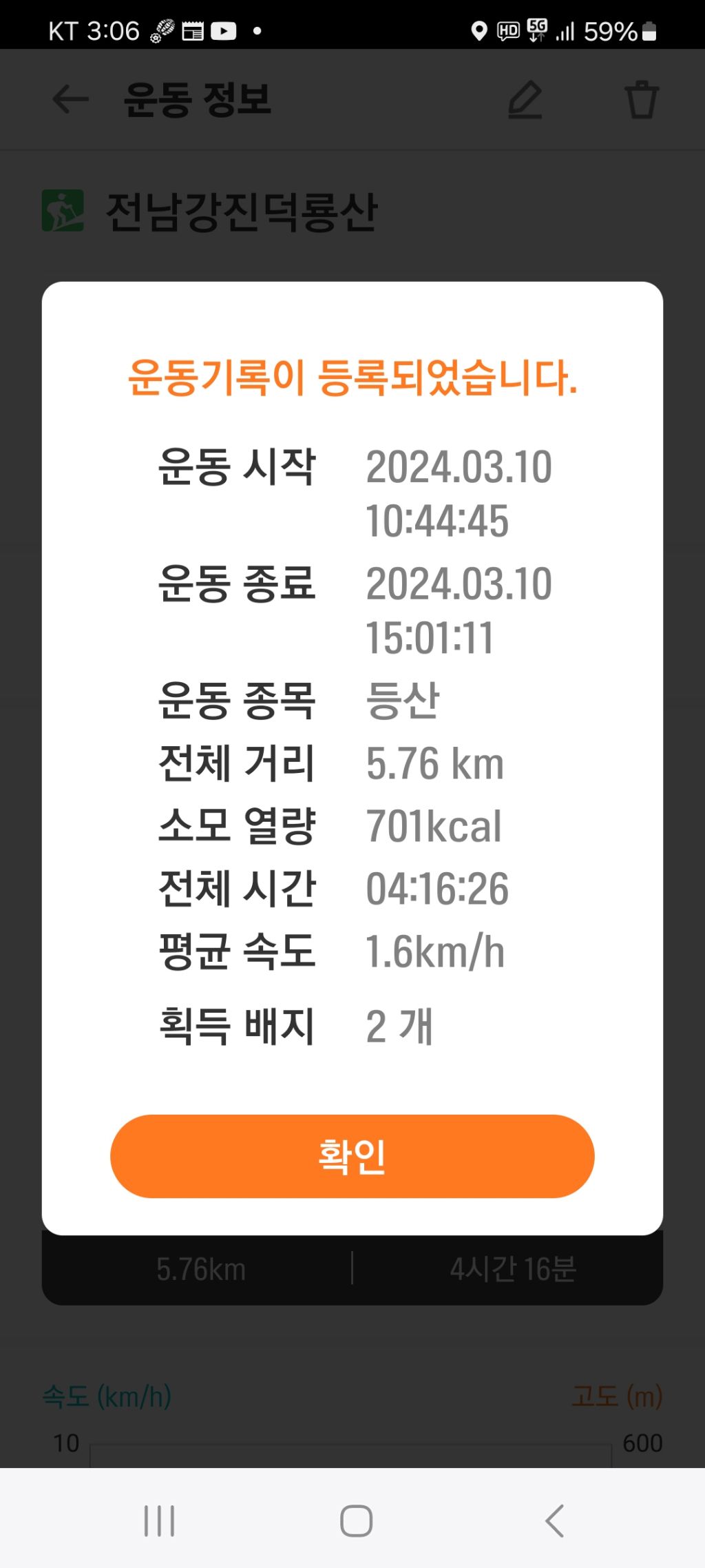Go to the phone's home screen
The height and width of the screenshot is (1568, 705).
point(356,1520)
